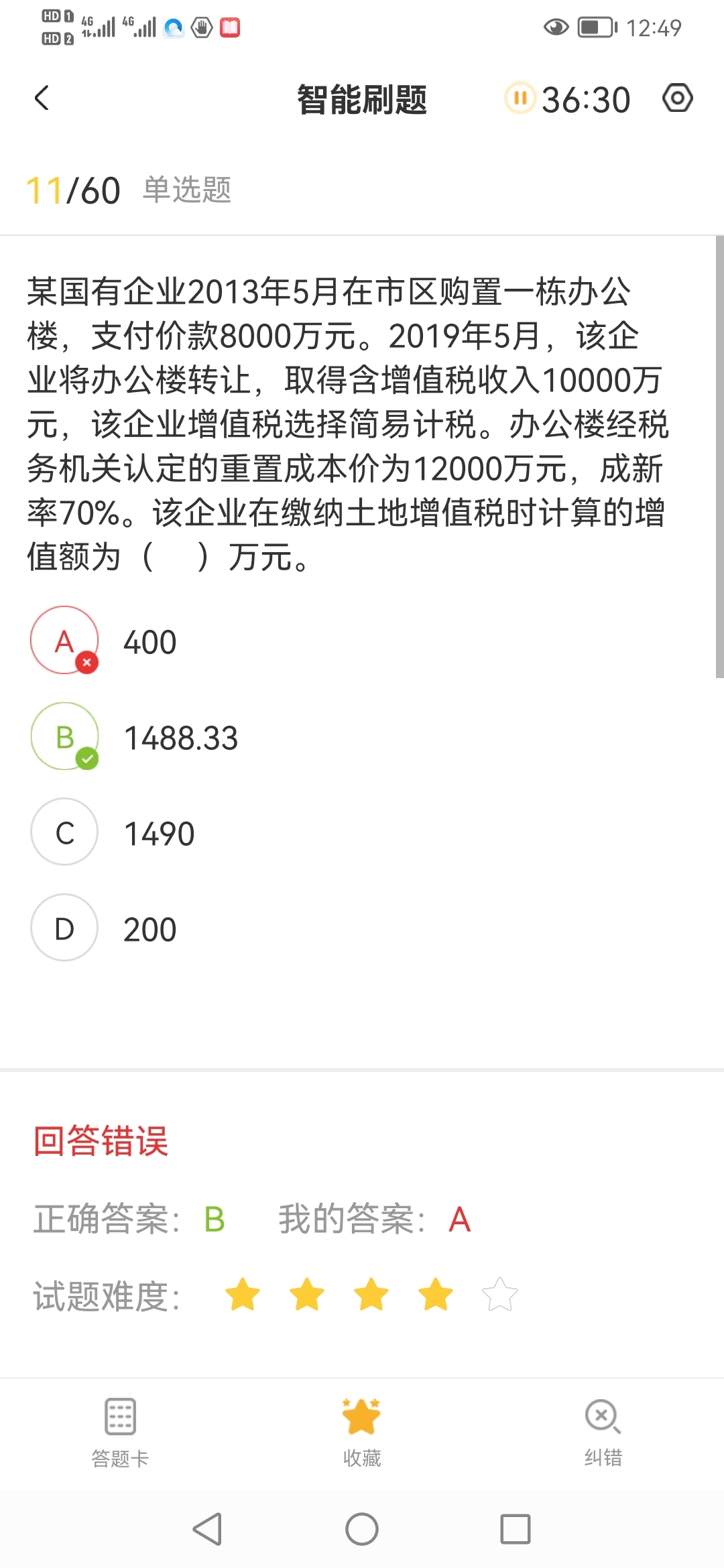Go back using the top-left arrow

coord(42,99)
